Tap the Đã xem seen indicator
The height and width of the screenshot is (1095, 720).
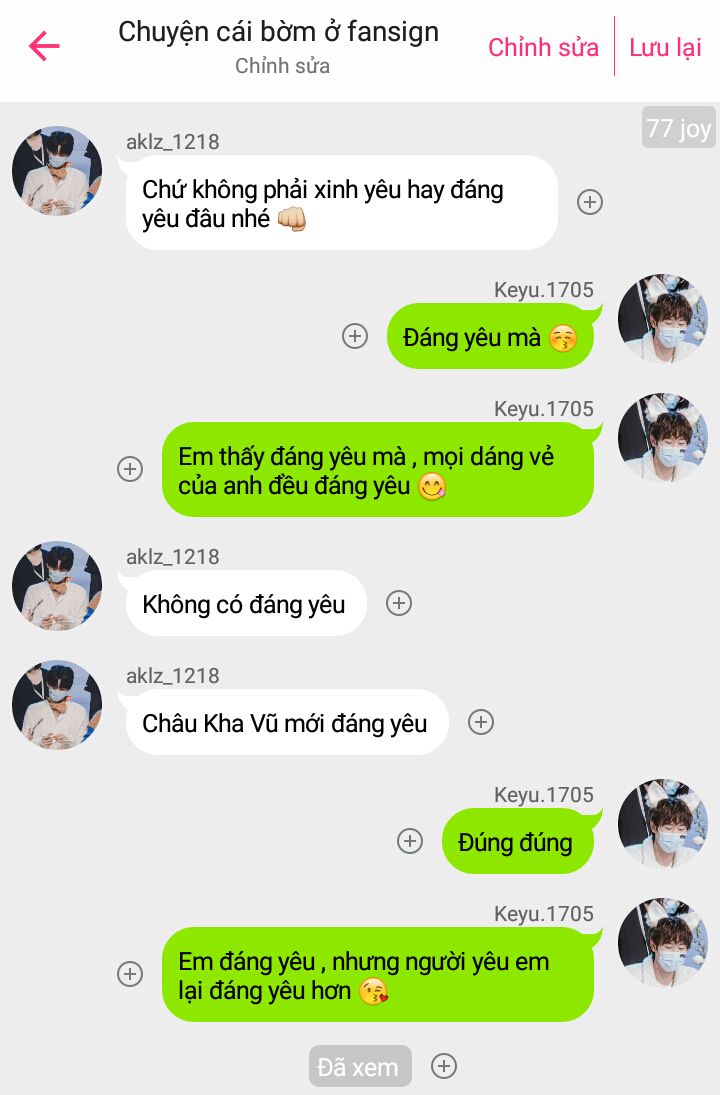coord(358,1067)
